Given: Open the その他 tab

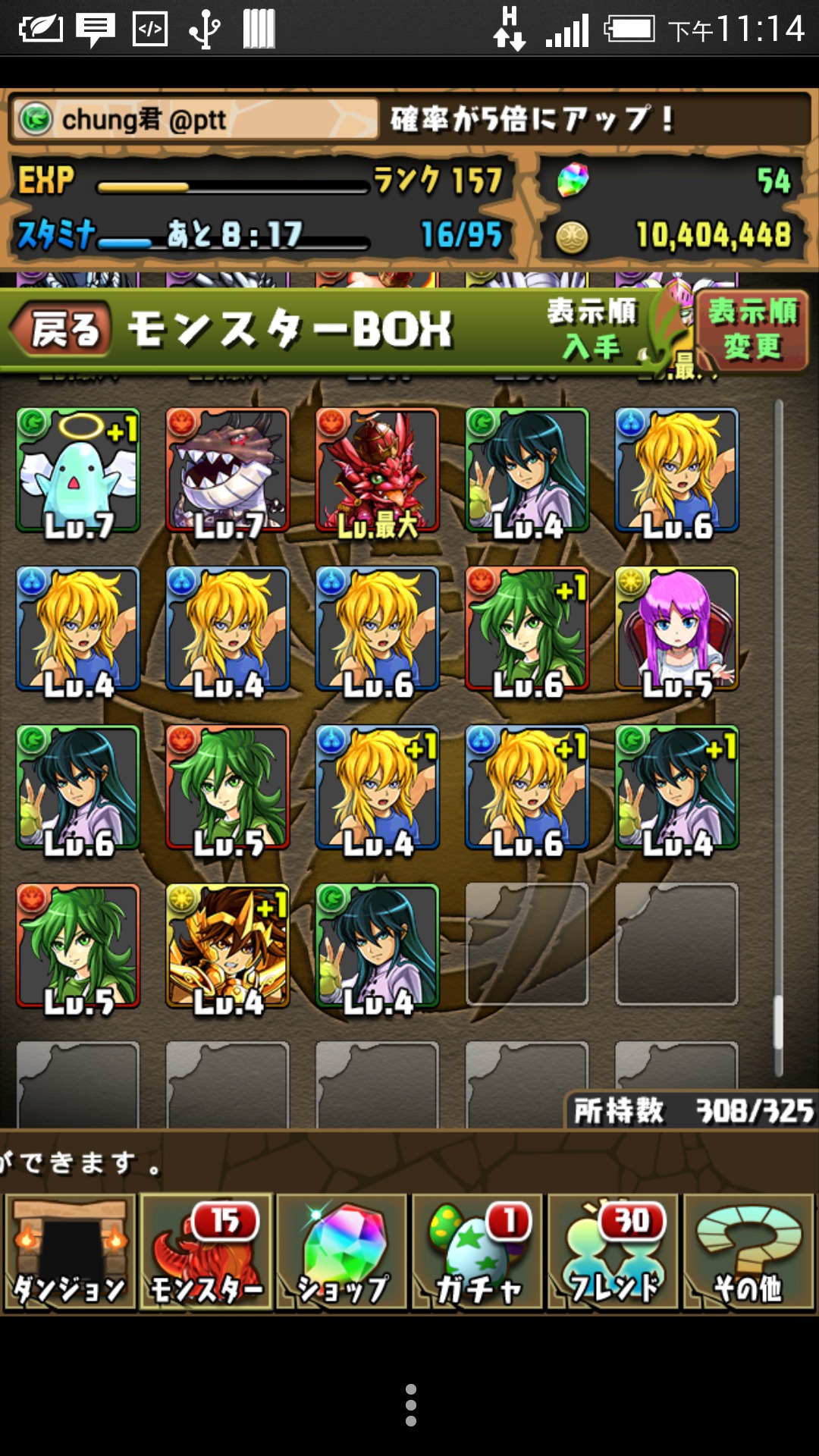Looking at the screenshot, I should [749, 1253].
